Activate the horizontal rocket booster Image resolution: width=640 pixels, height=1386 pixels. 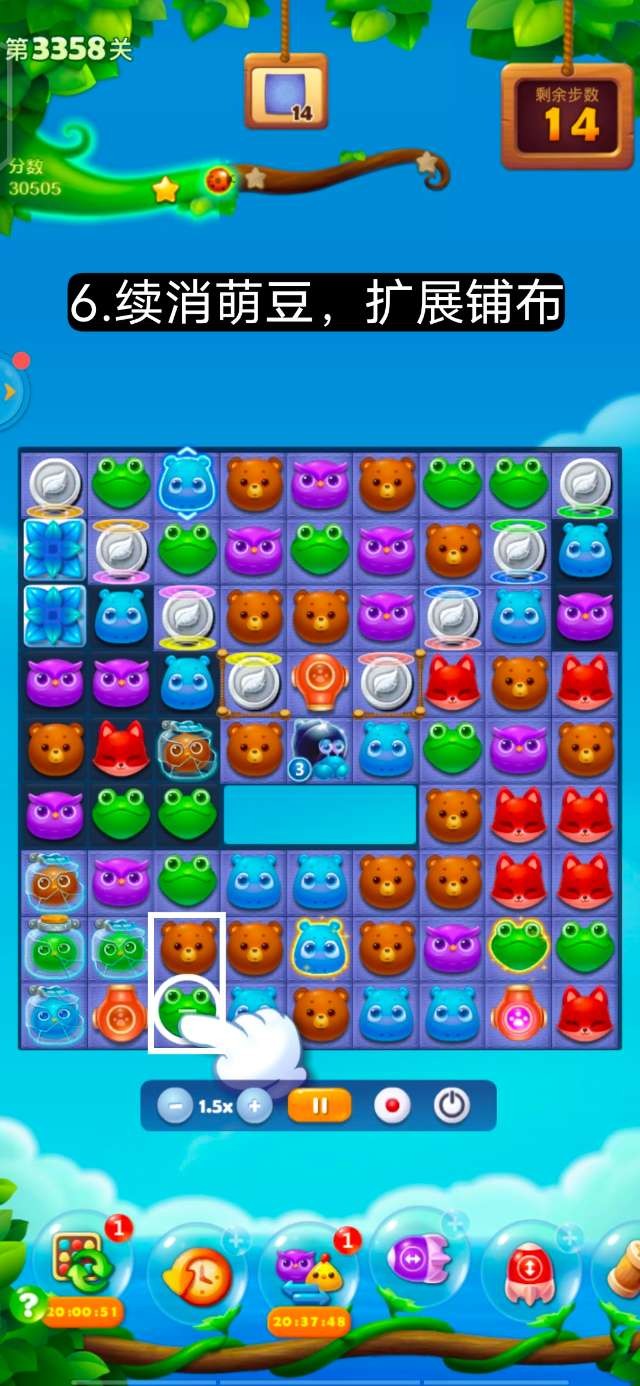click(x=418, y=1262)
